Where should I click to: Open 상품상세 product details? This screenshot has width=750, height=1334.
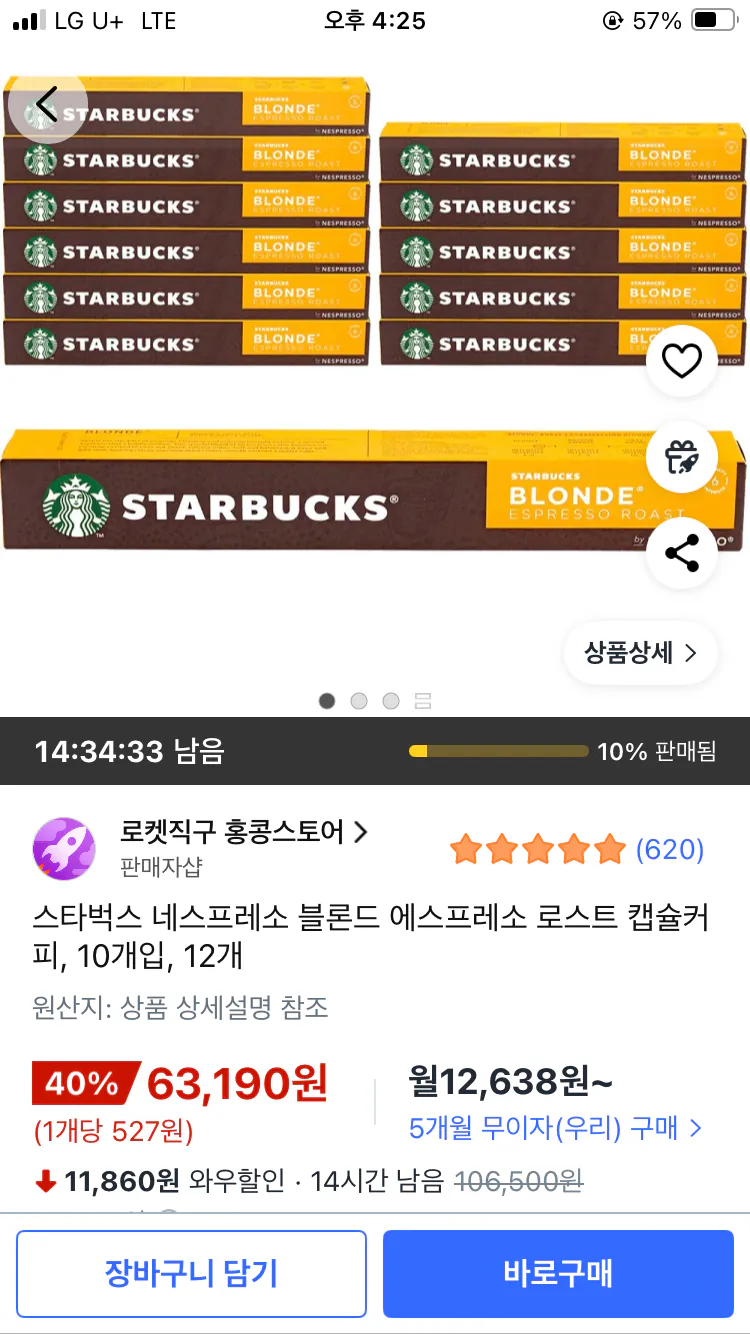pos(641,653)
